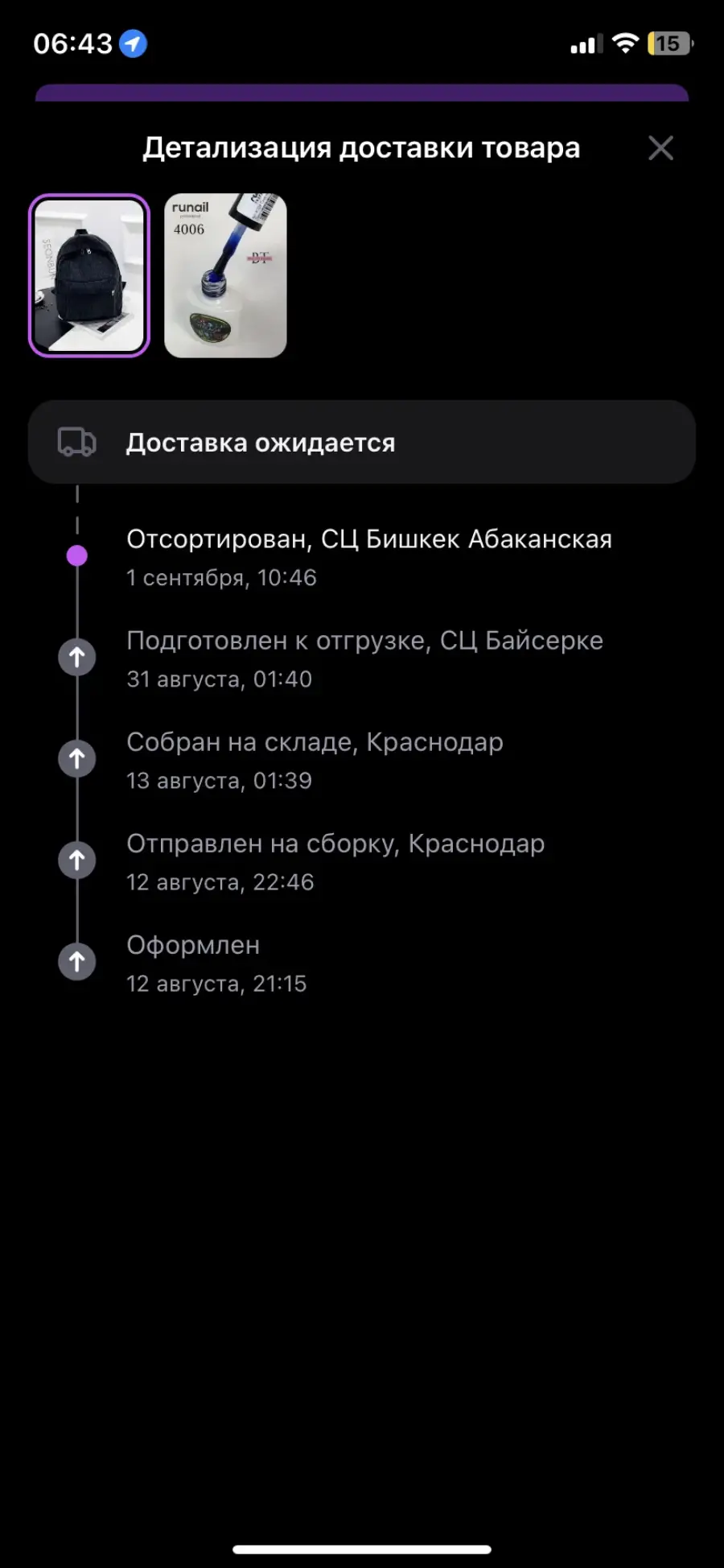Select the black backpack thumbnail
This screenshot has width=724, height=1568.
click(x=89, y=275)
